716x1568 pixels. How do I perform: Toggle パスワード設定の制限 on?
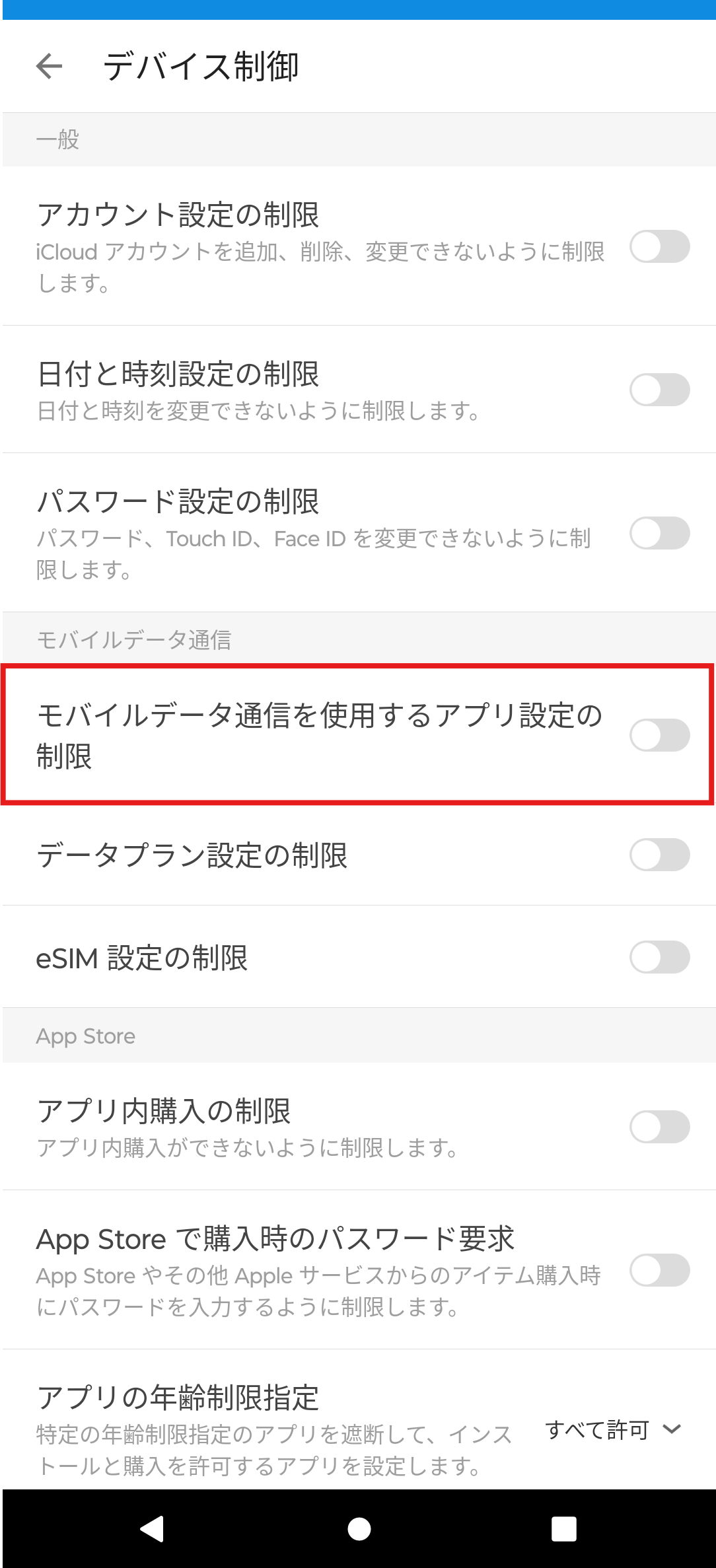[659, 533]
